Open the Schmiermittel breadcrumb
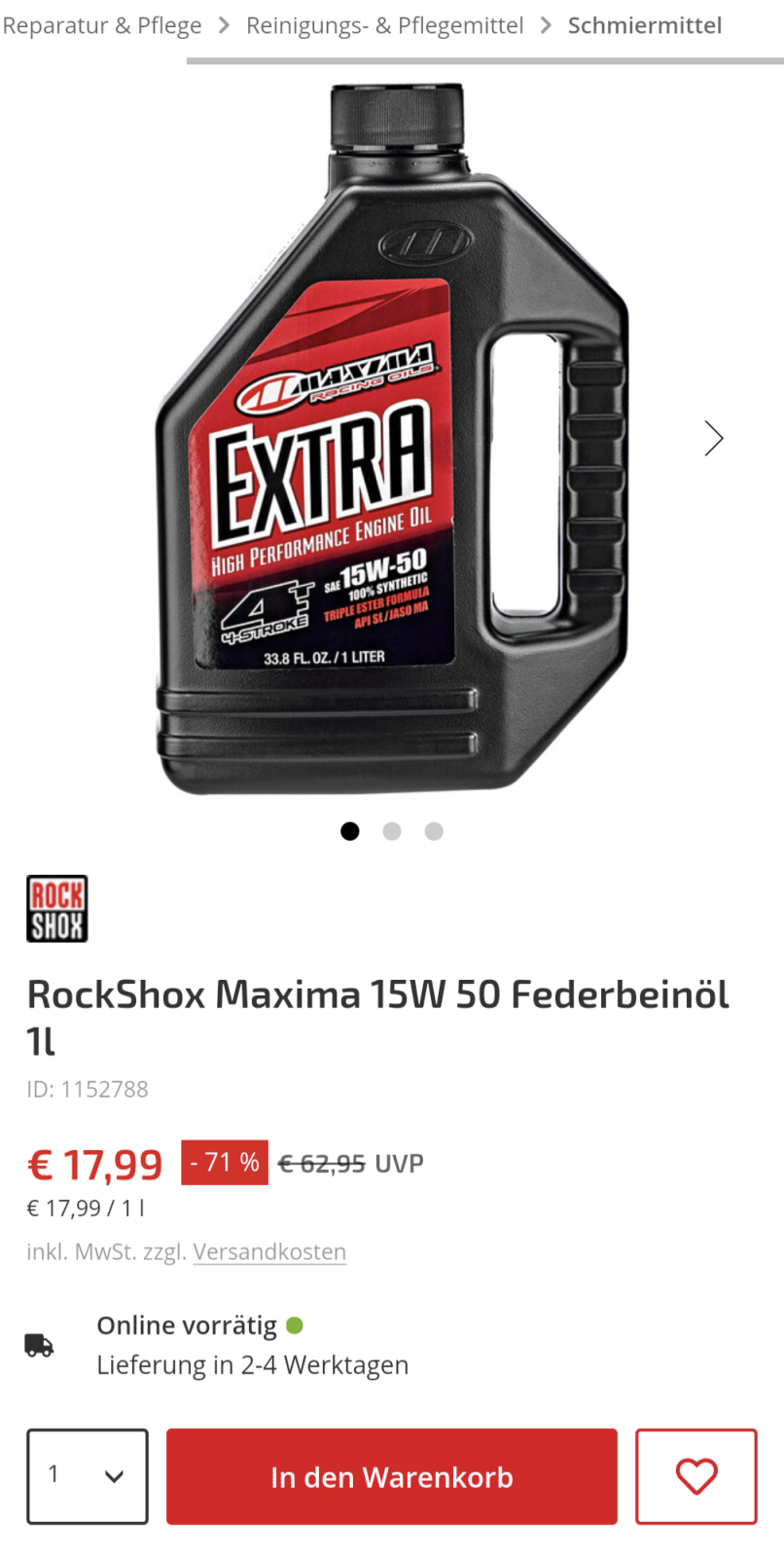The height and width of the screenshot is (1557, 784). click(644, 25)
